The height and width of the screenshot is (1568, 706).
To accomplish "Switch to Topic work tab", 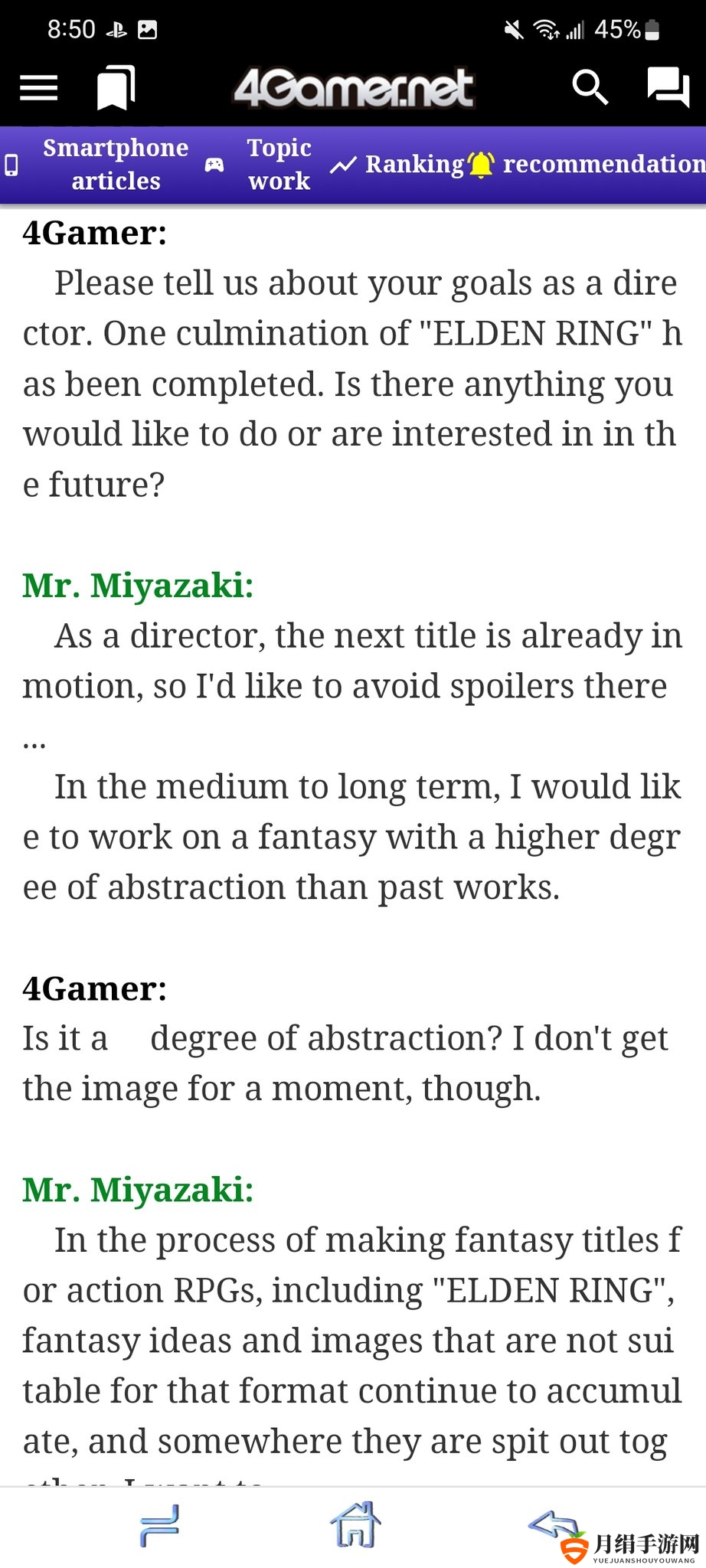I will point(259,165).
